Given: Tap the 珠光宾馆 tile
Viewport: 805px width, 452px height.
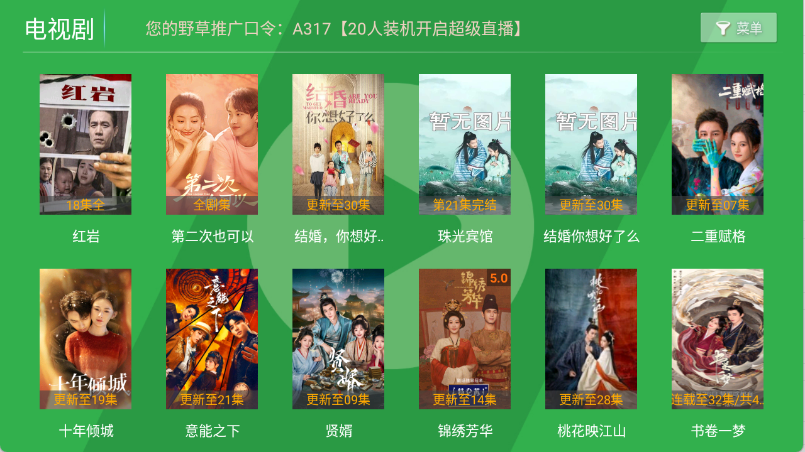Looking at the screenshot, I should pos(465,144).
